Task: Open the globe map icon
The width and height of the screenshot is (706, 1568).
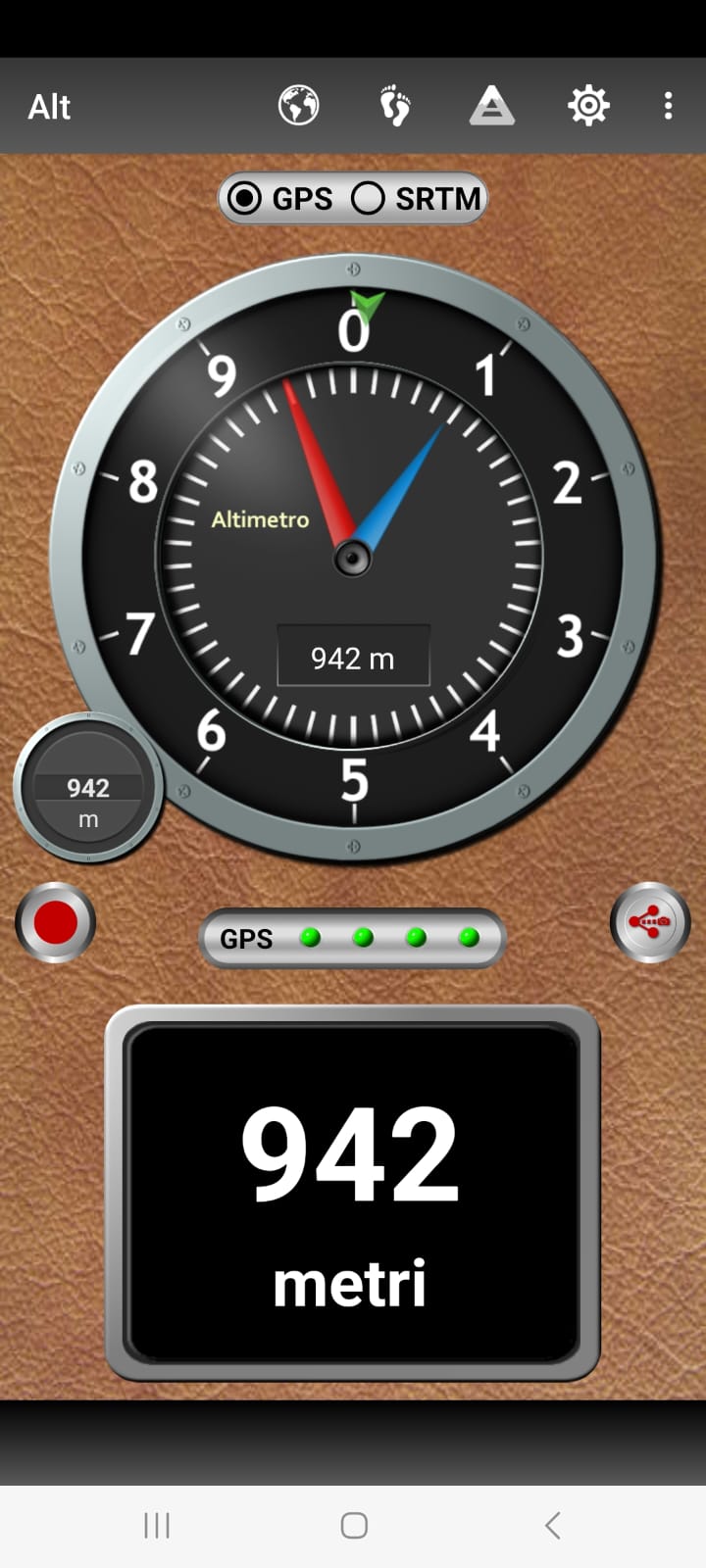Action: (x=298, y=105)
